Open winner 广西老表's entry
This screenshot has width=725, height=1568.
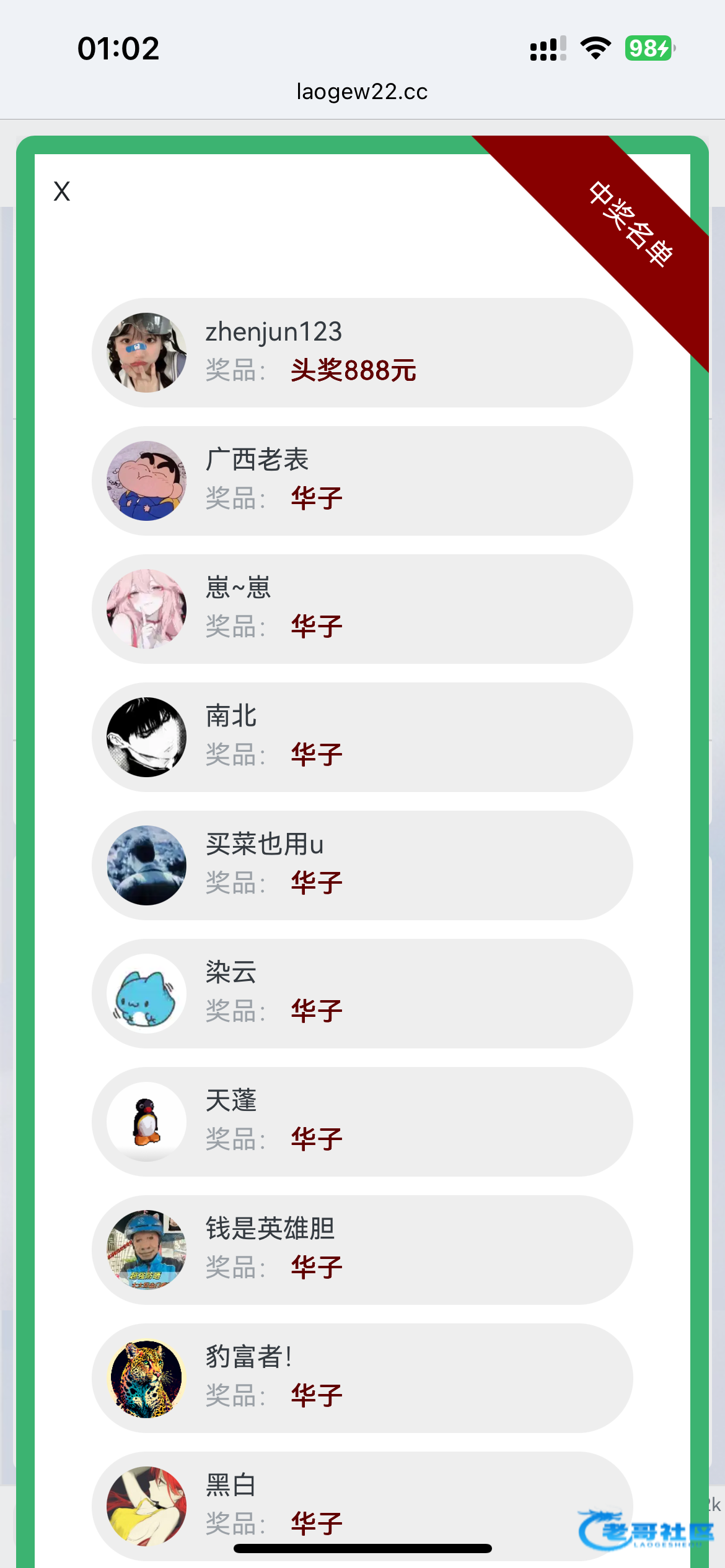tap(362, 481)
